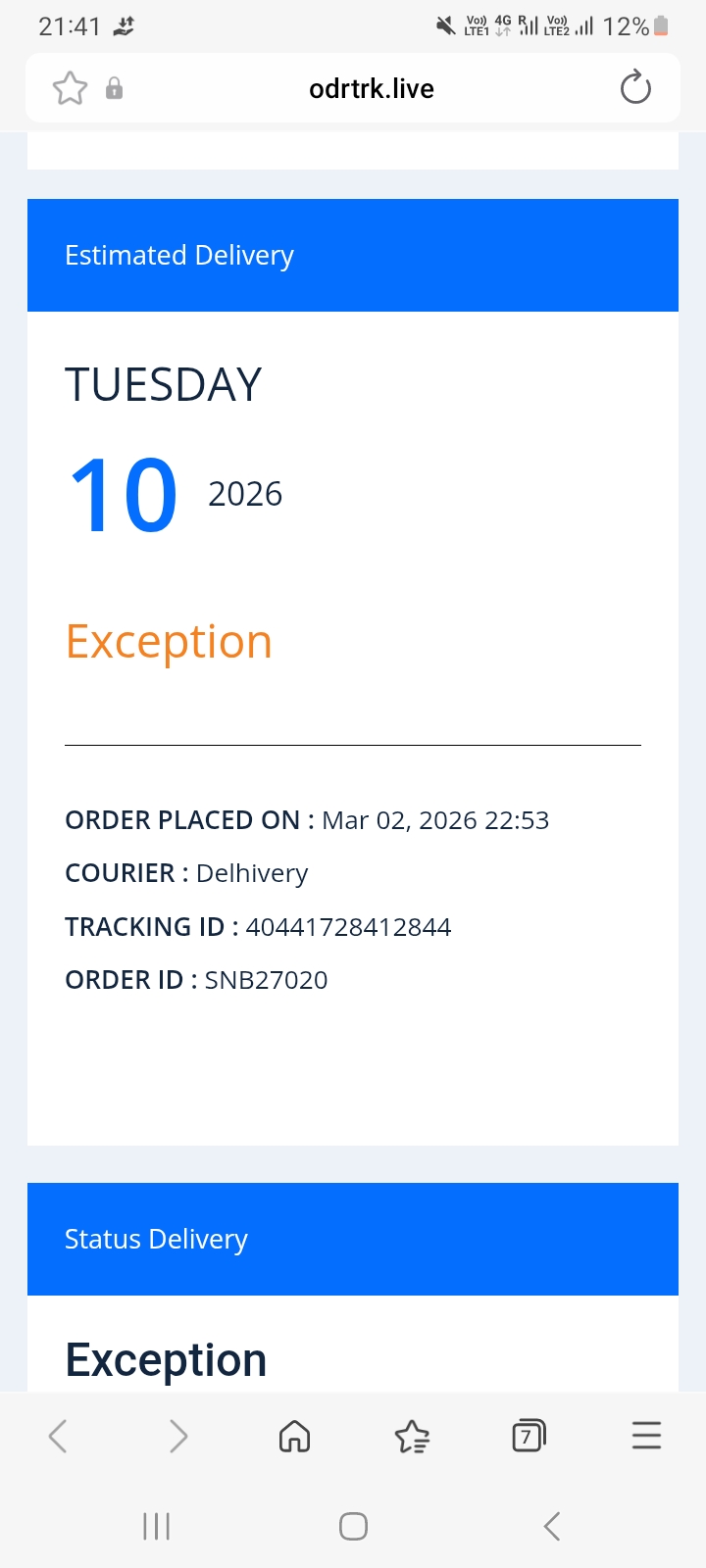Tap the odrtrk.live address bar
The image size is (706, 1568).
coord(371,89)
